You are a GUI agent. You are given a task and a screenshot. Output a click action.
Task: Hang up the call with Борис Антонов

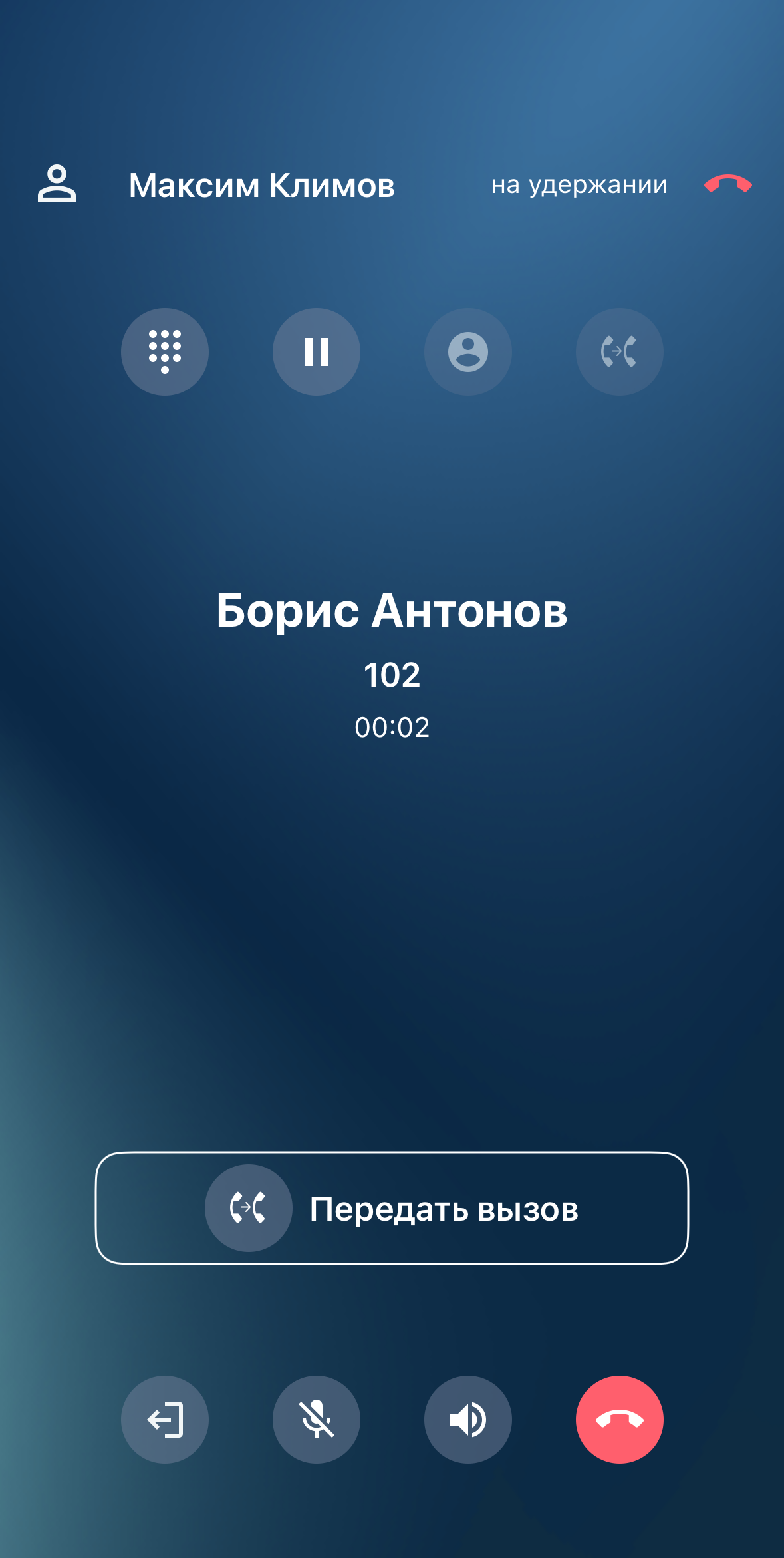pos(619,1420)
